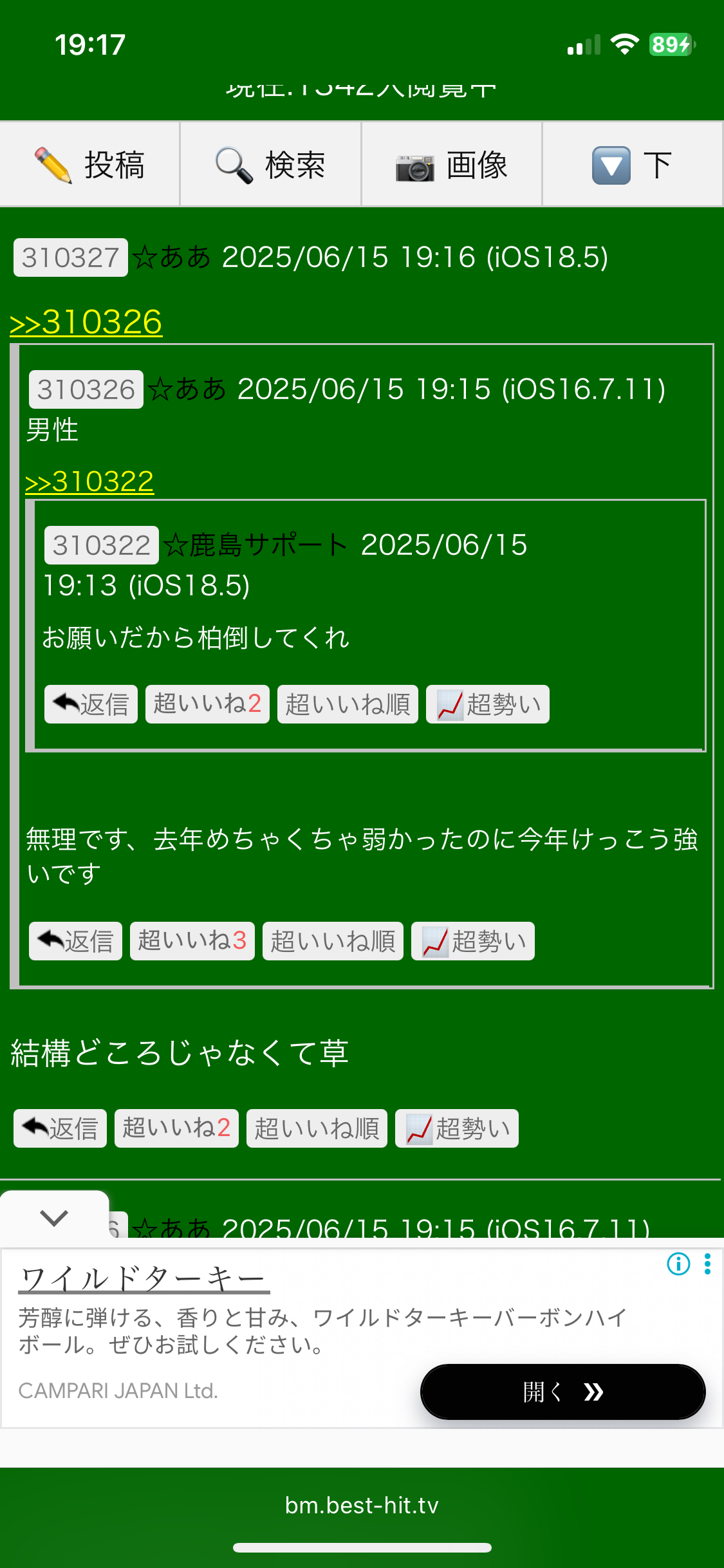
Task: Open the ワイルドターキー ad link
Action: 143,1278
